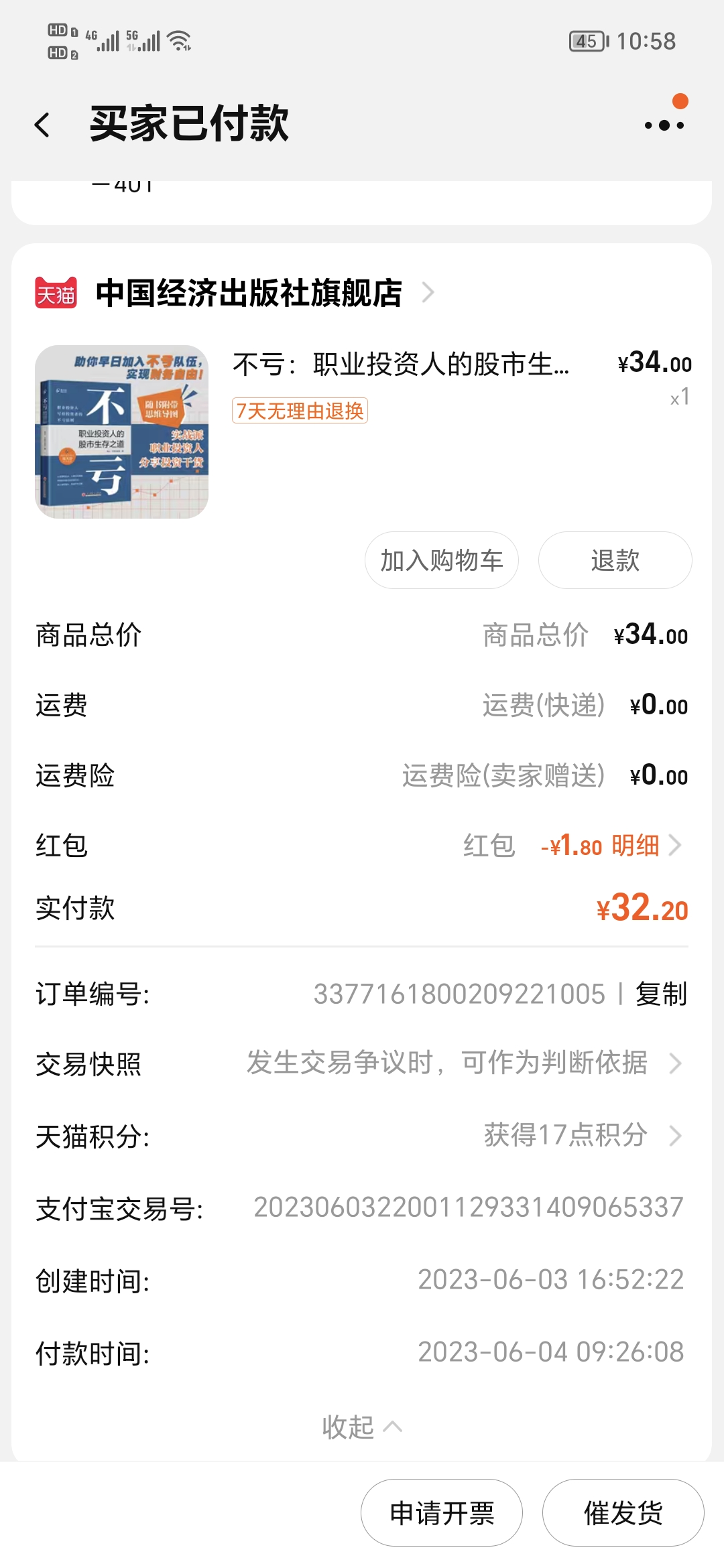
Task: Go back from the order details page
Action: click(43, 125)
